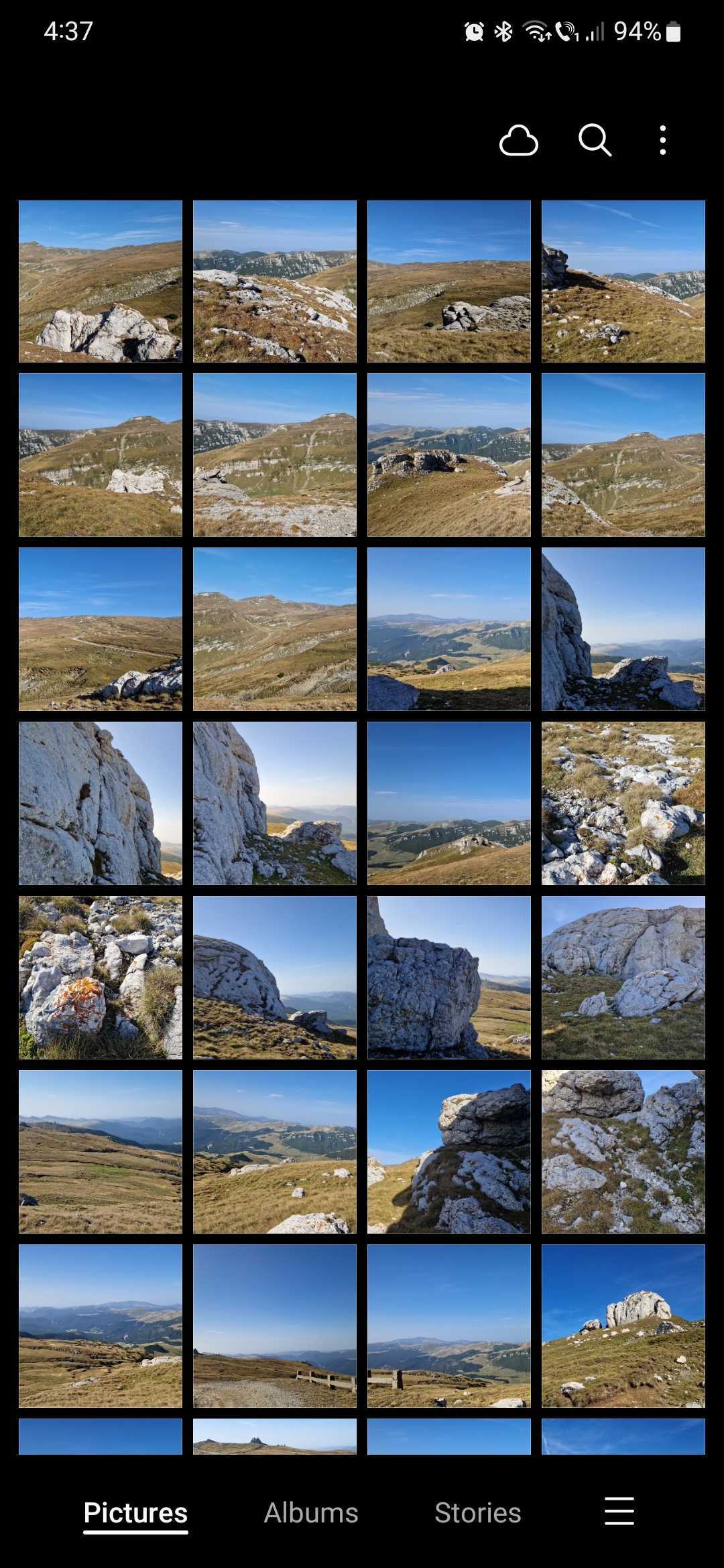This screenshot has width=724, height=1568.
Task: Open the hamburger menu in bottom bar
Action: (x=619, y=1511)
